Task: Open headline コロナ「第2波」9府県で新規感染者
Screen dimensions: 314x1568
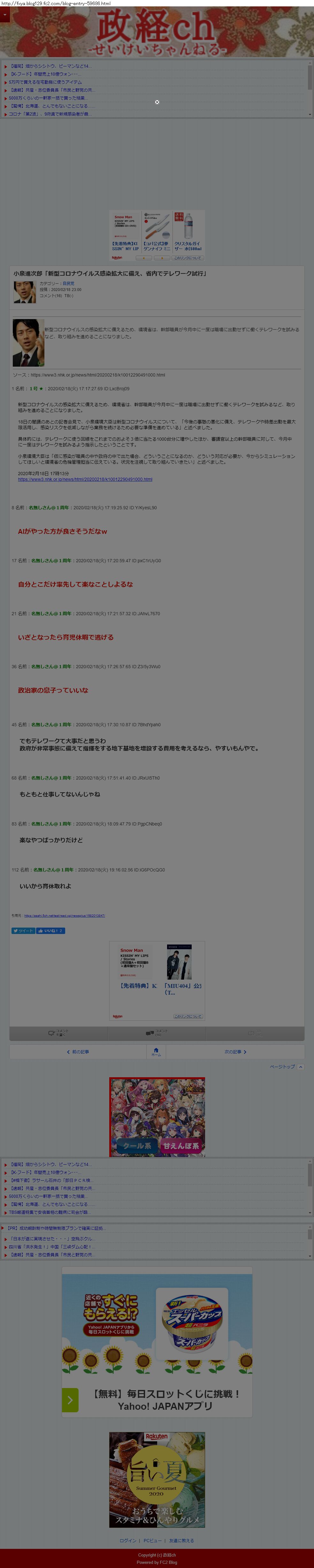Action: (49, 114)
